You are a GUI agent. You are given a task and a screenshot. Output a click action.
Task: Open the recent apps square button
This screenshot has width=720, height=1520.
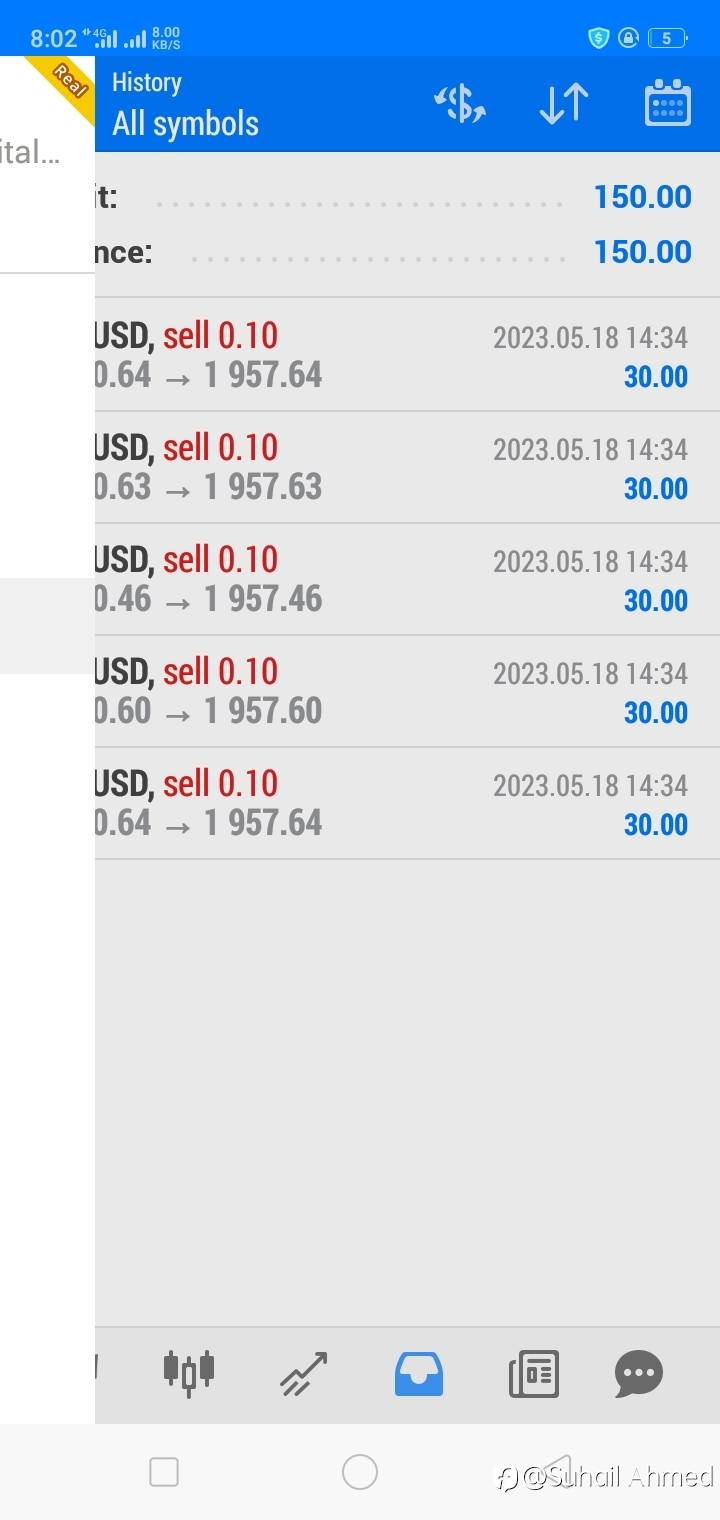click(x=164, y=1472)
